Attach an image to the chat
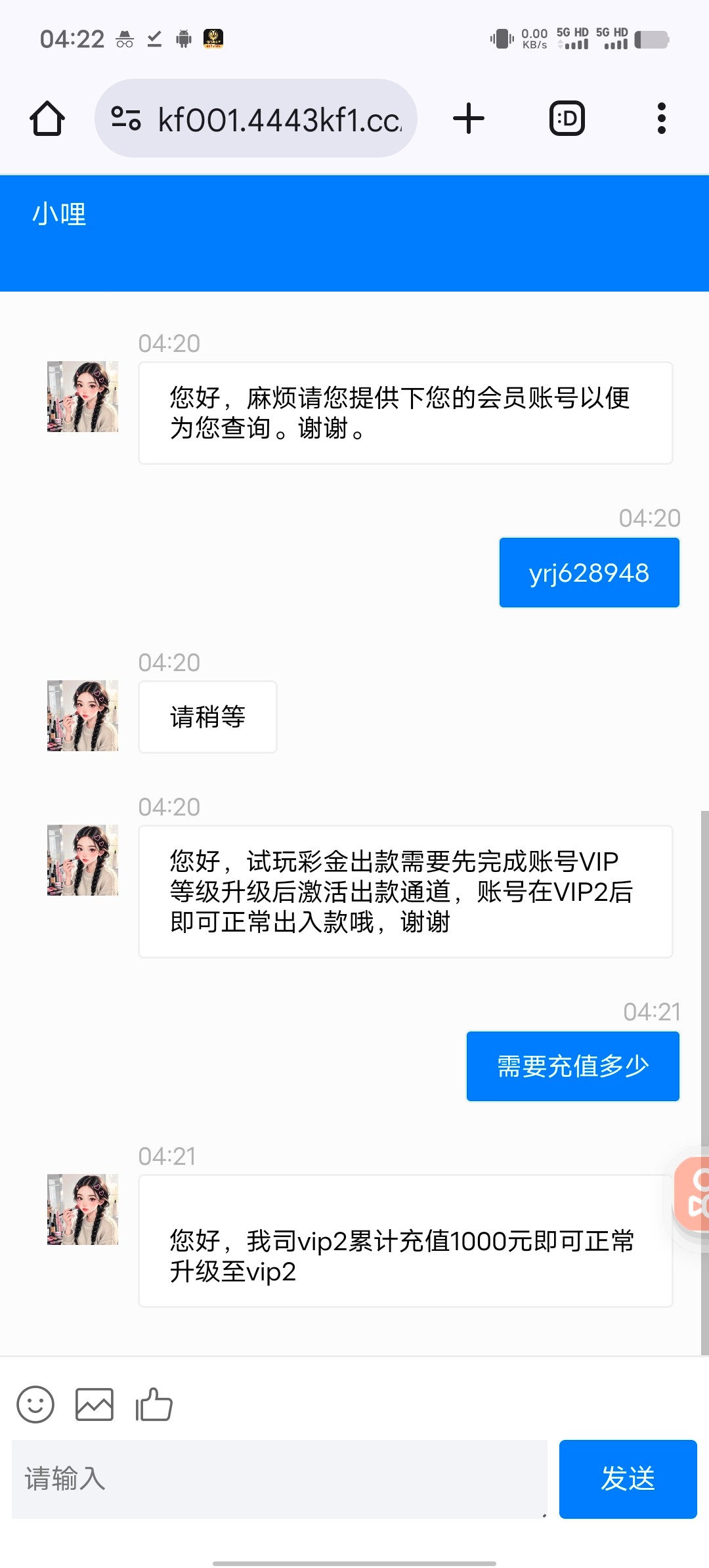This screenshot has width=709, height=1568. [95, 1405]
